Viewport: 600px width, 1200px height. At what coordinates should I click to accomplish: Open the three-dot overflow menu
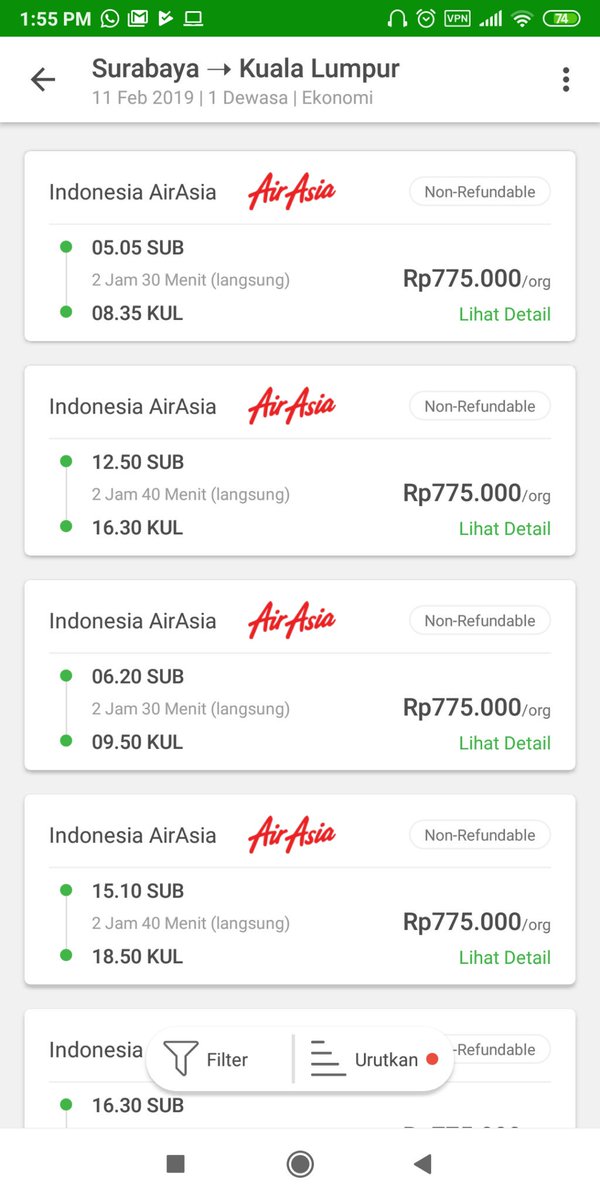[566, 80]
